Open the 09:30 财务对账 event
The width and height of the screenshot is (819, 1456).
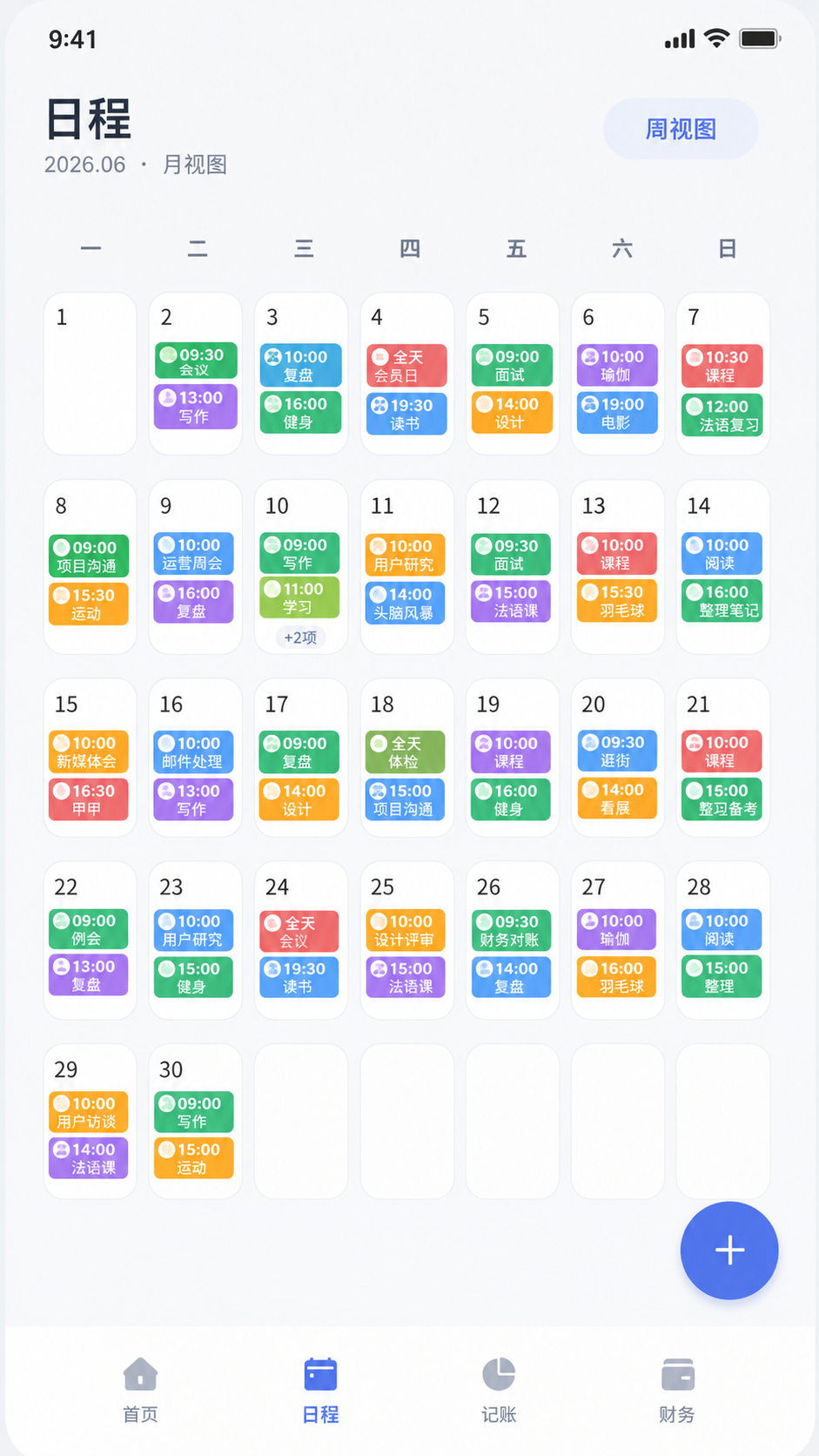(511, 930)
